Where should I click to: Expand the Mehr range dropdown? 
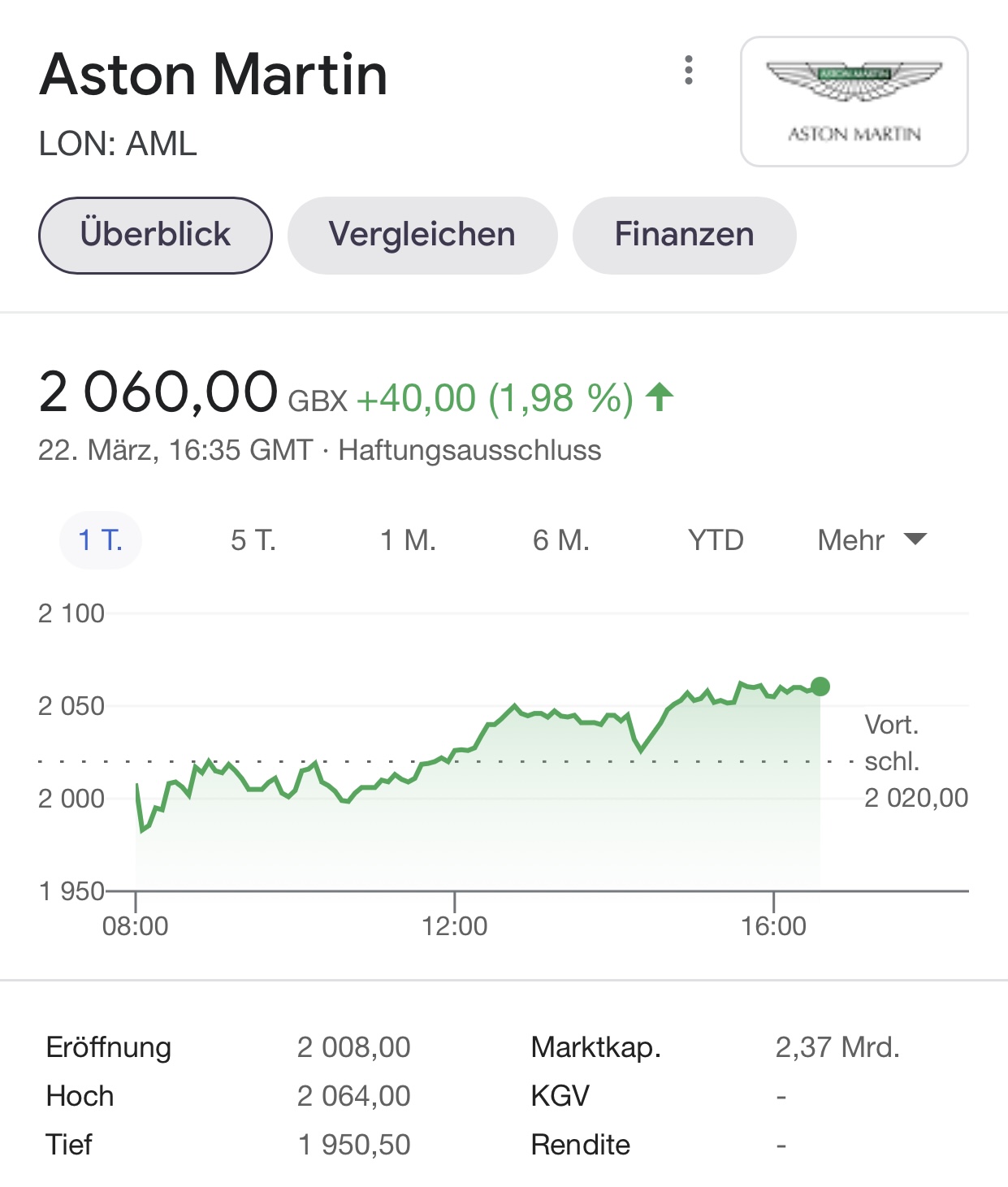pyautogui.click(x=872, y=540)
